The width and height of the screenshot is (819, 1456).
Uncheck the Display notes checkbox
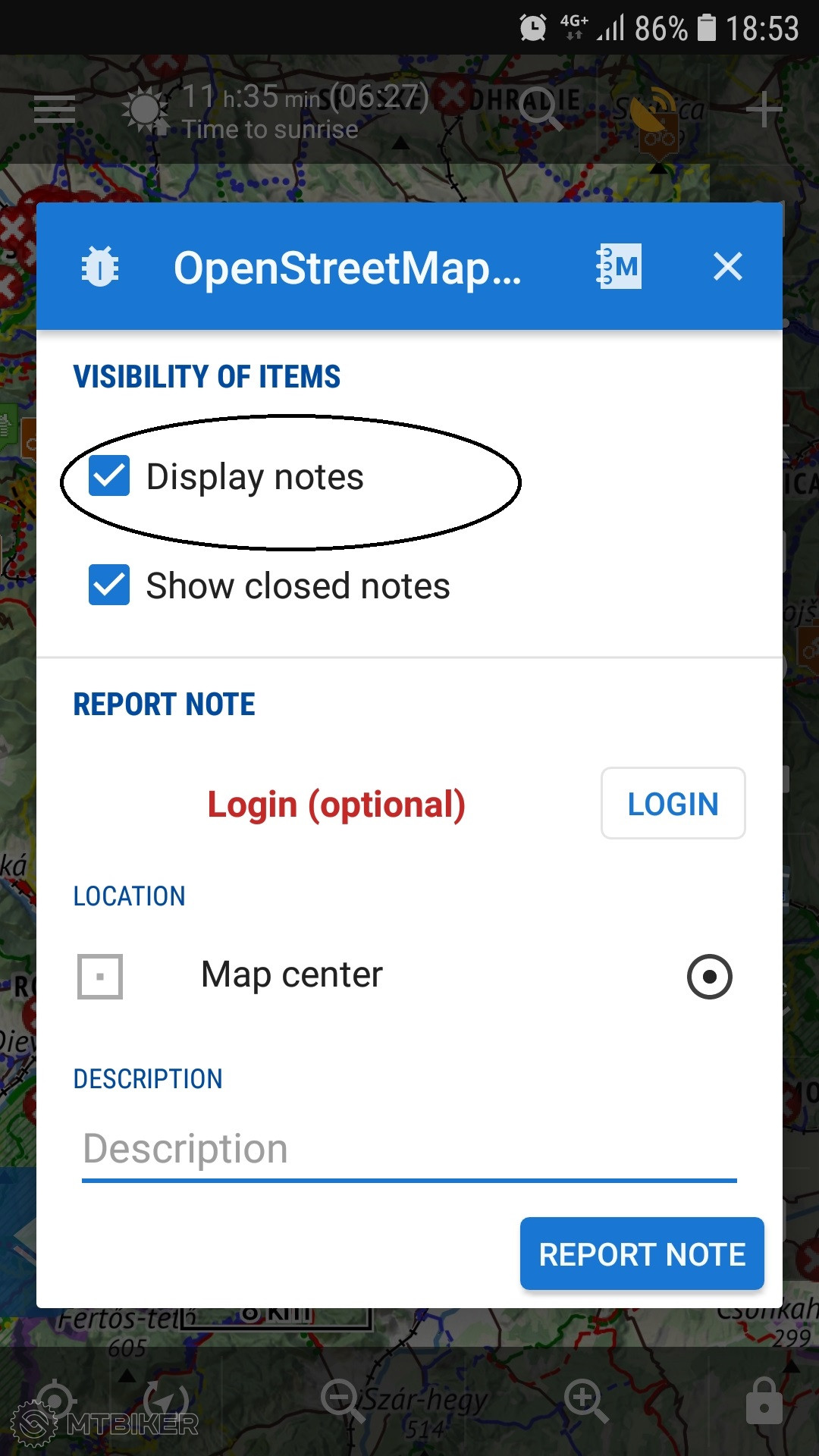(109, 476)
